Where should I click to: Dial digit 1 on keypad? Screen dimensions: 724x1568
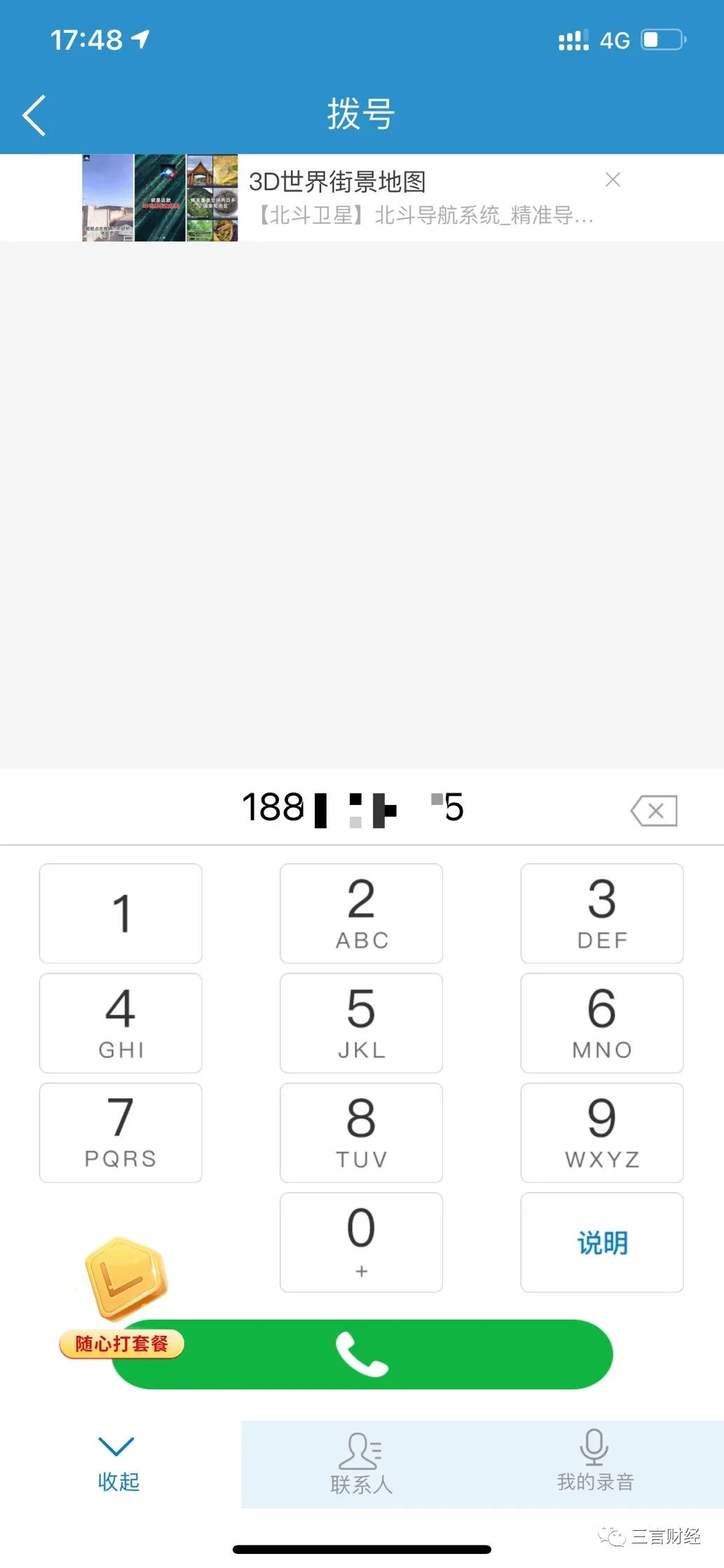point(121,913)
